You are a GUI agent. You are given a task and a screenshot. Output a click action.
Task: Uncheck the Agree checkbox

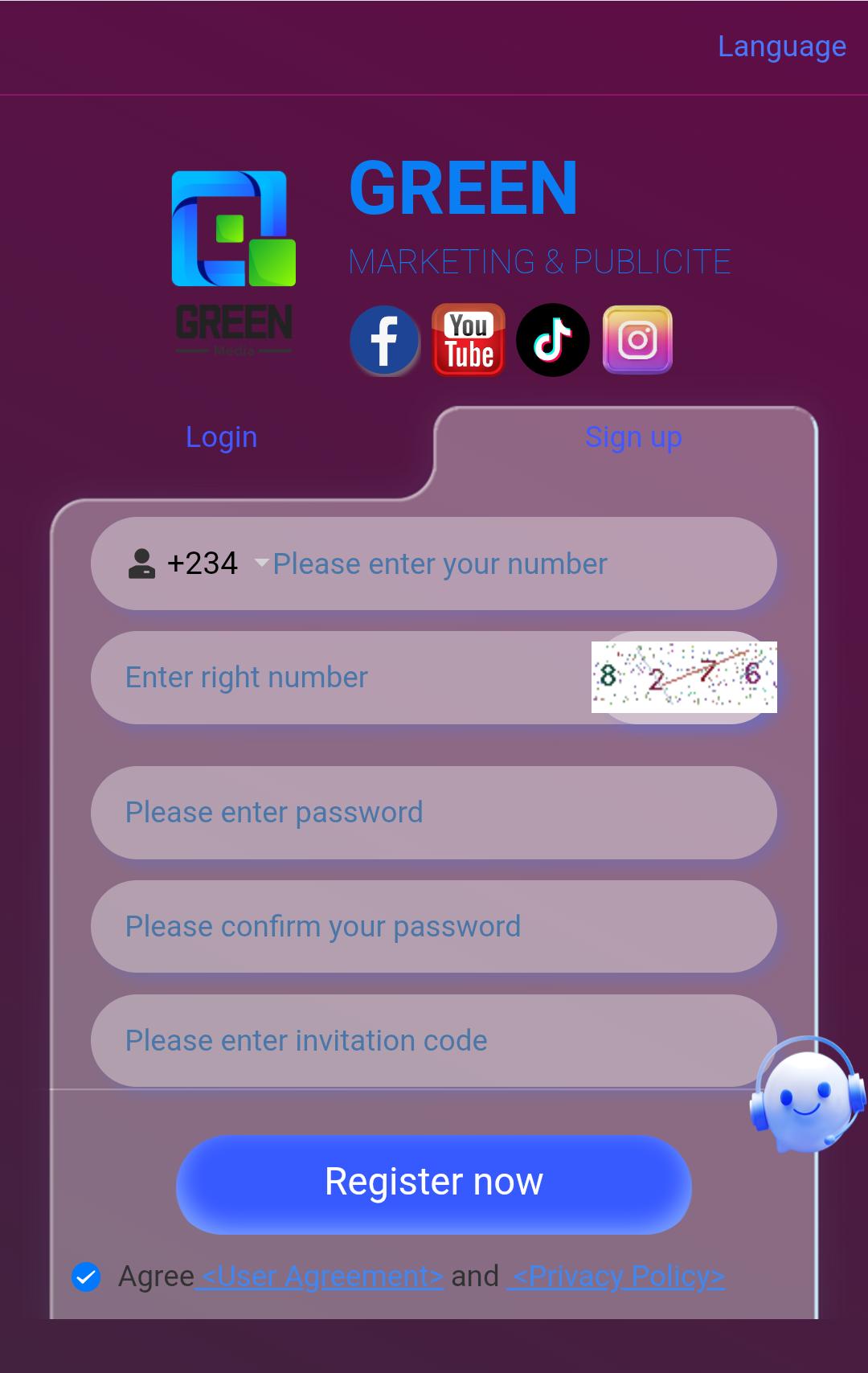[86, 1277]
